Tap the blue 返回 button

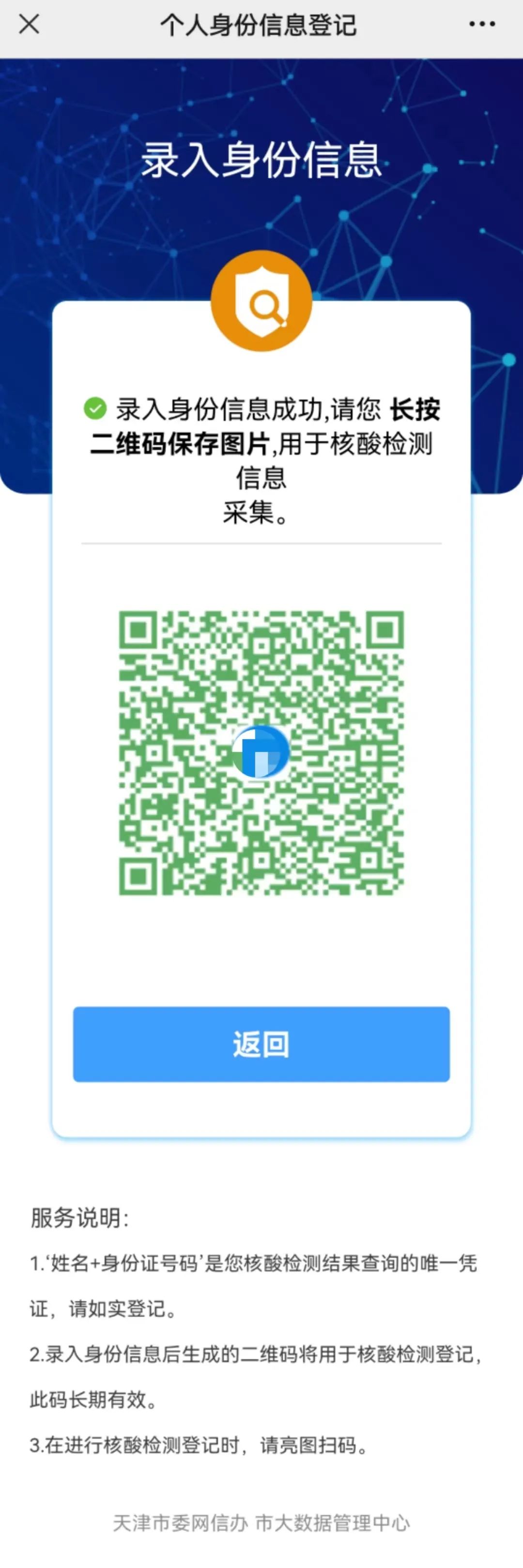[x=261, y=1044]
